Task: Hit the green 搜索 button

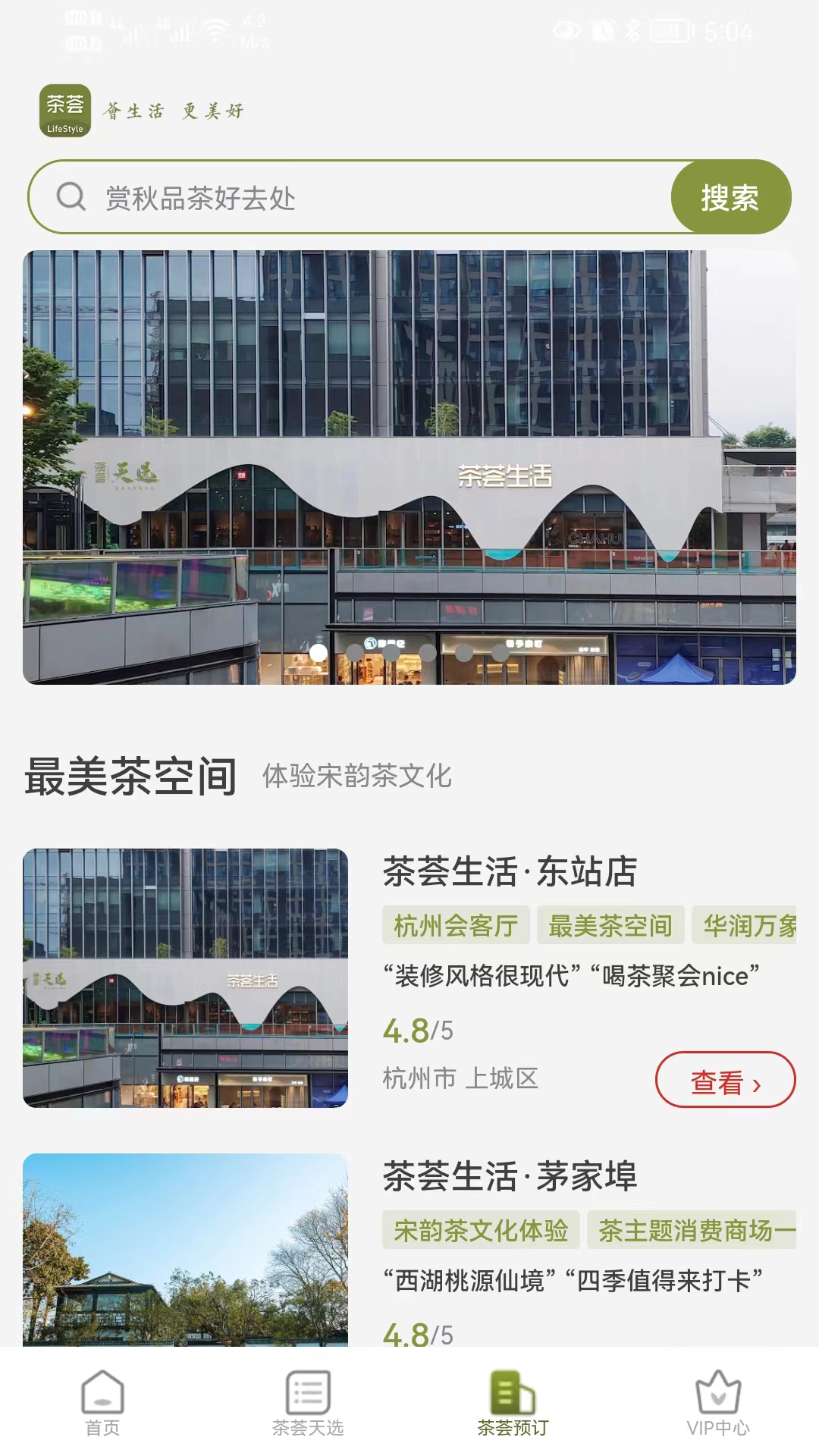Action: click(730, 198)
